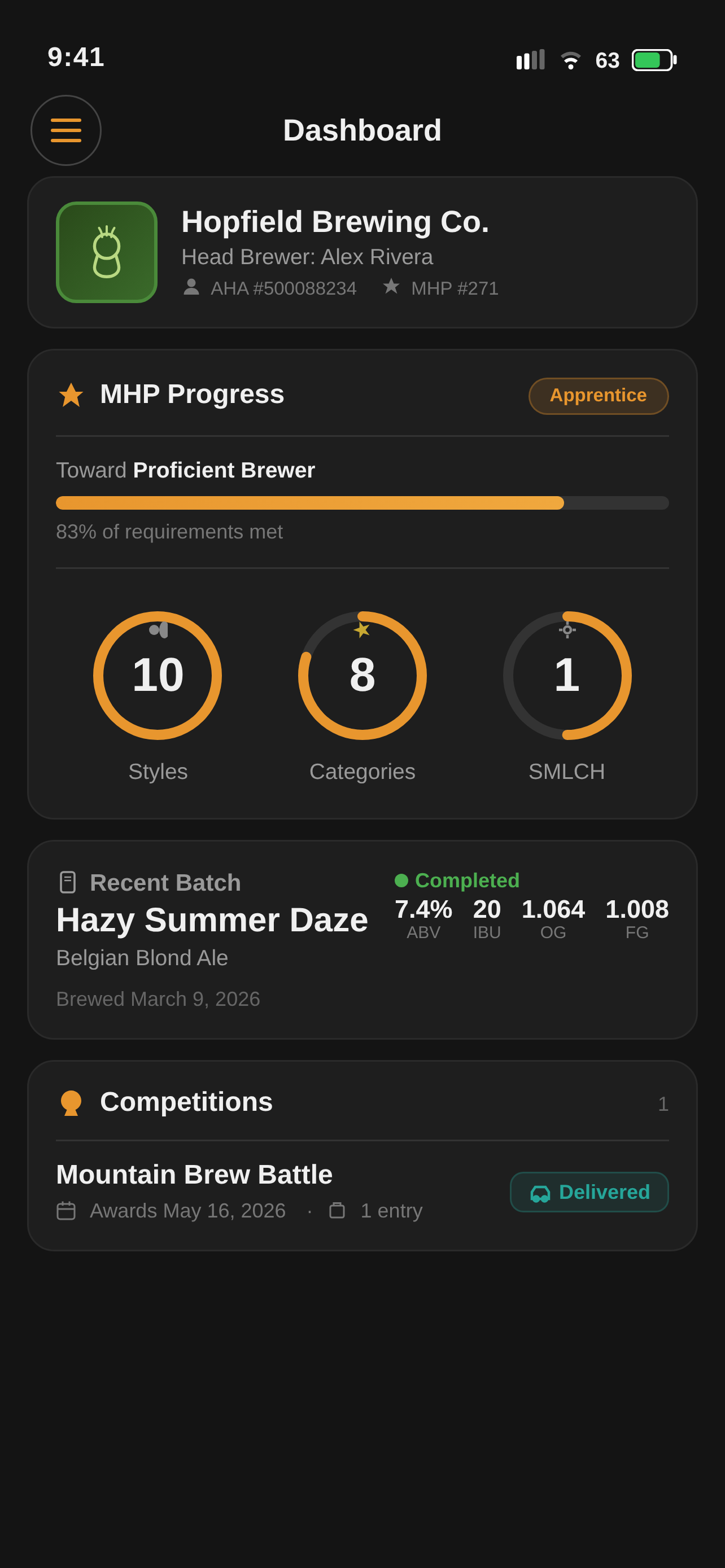Click the calendar icon before Awards date
Screen dimensions: 725x1568
pos(67,1210)
